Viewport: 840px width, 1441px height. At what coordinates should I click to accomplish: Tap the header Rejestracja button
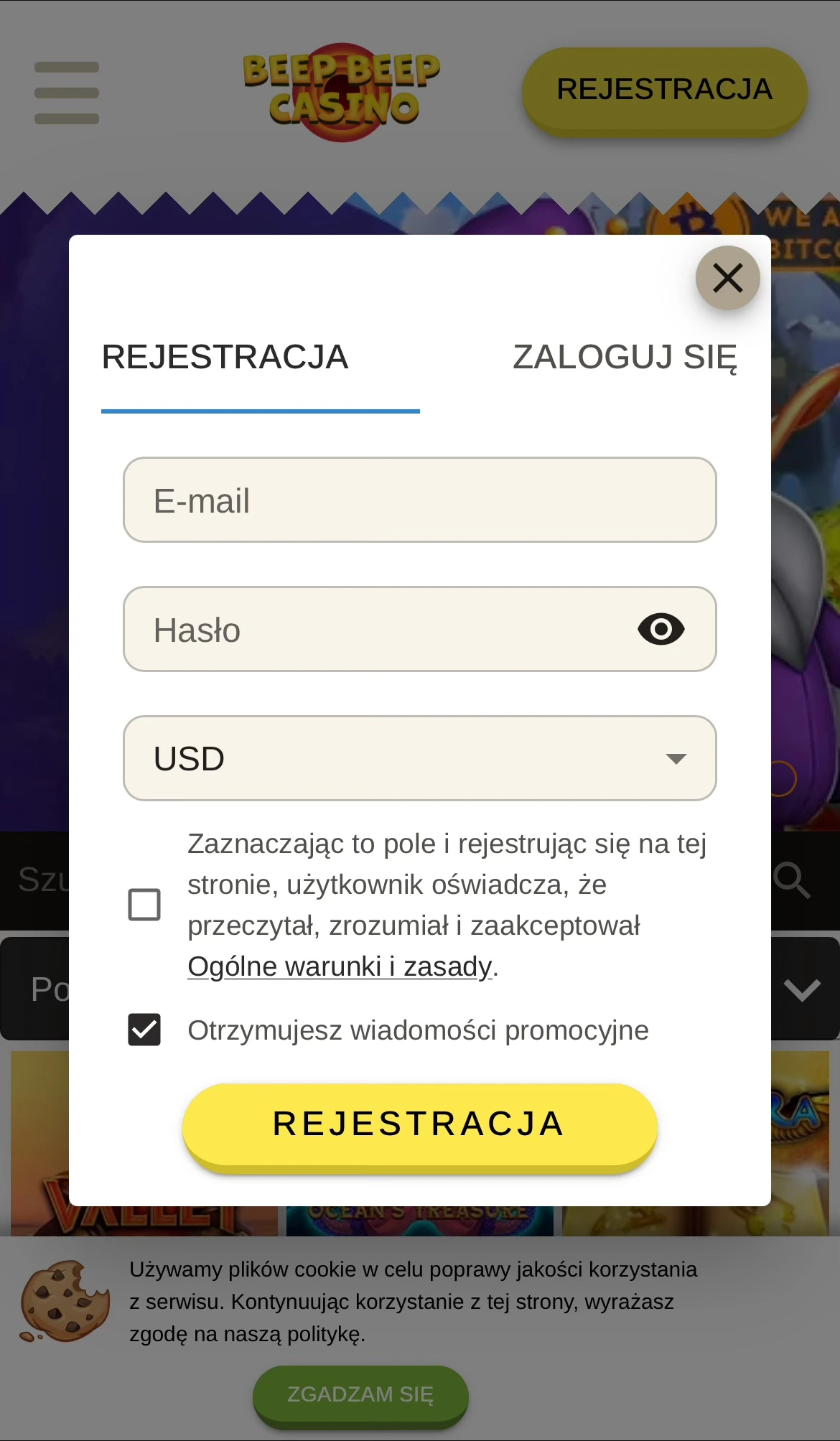664,90
